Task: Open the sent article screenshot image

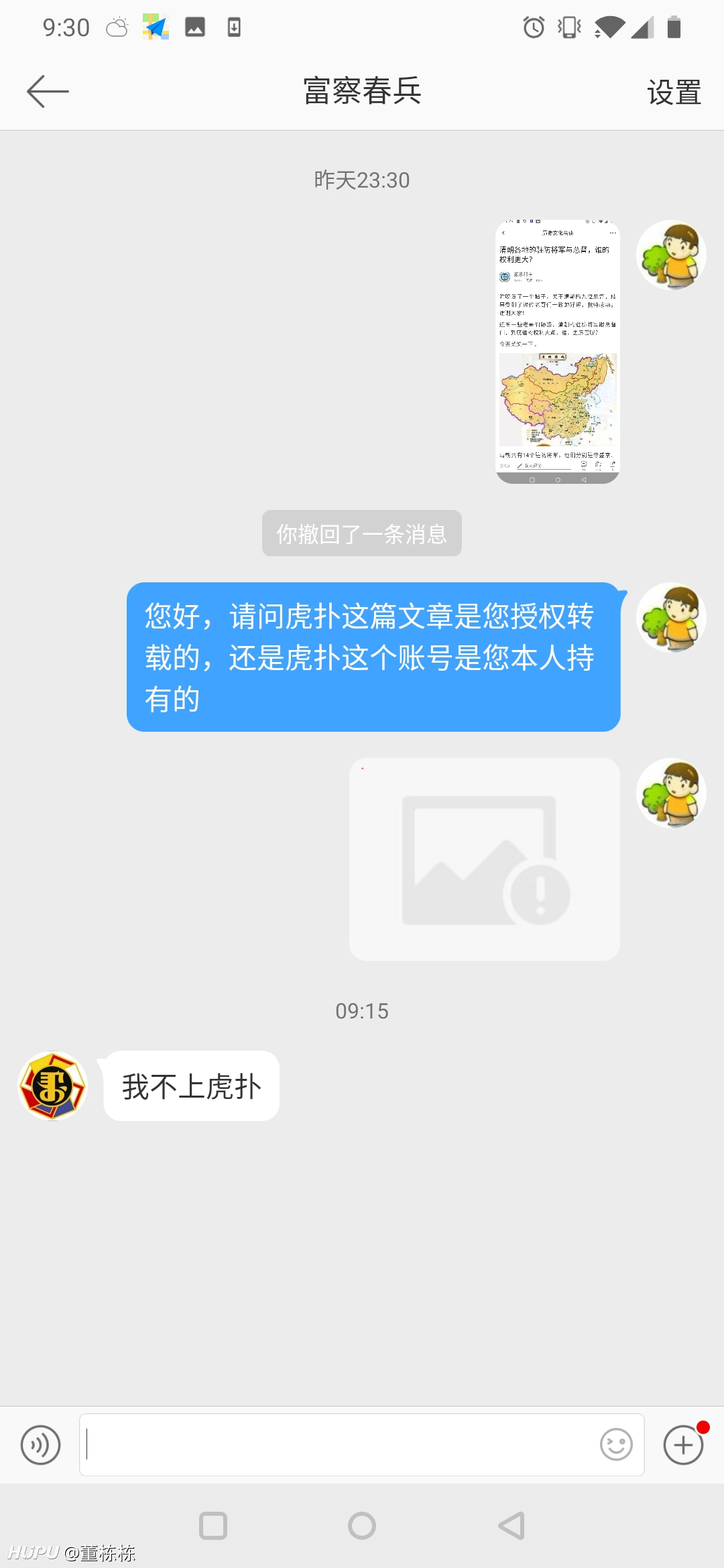Action: click(558, 351)
